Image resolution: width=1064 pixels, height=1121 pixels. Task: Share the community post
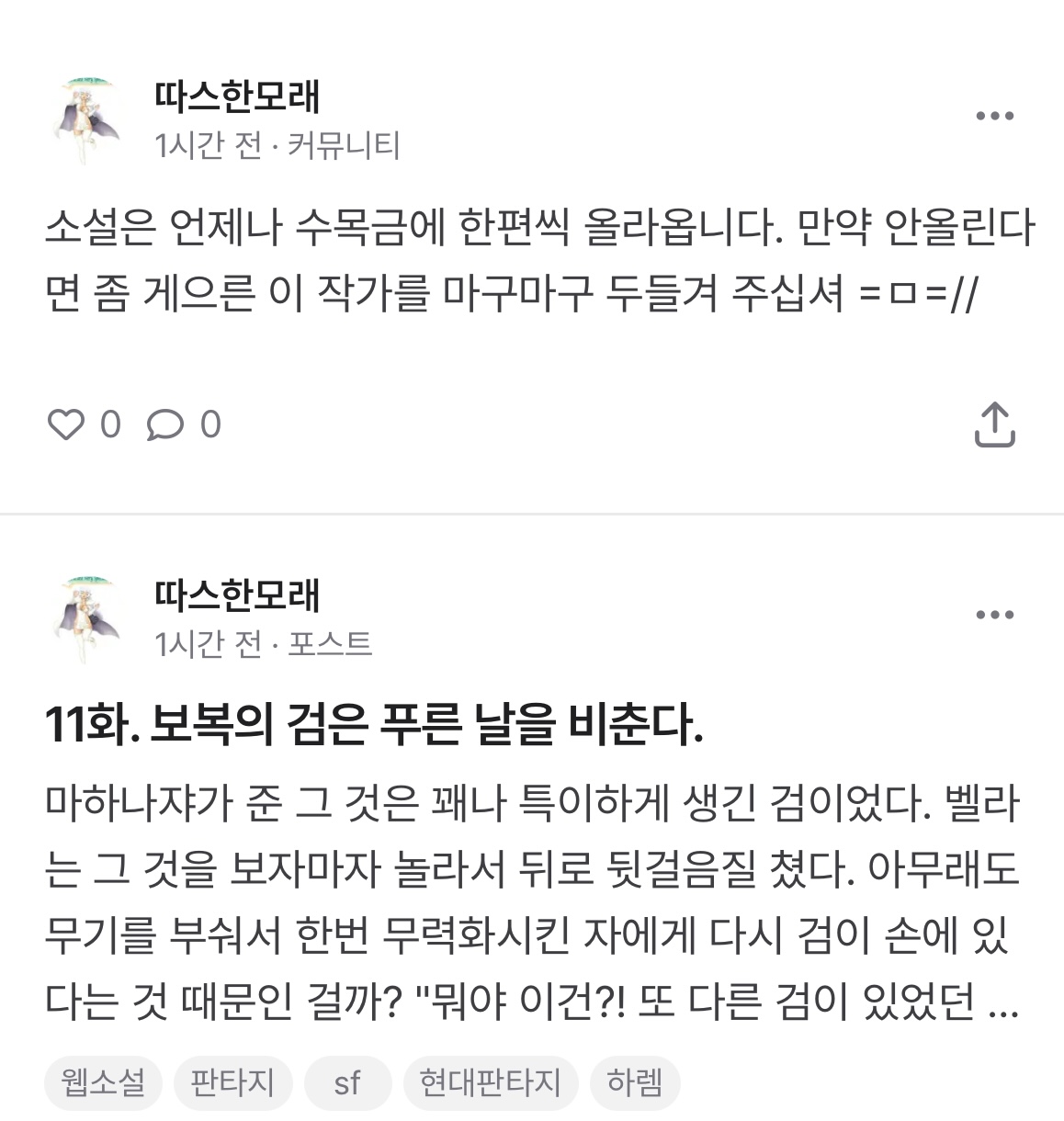994,425
